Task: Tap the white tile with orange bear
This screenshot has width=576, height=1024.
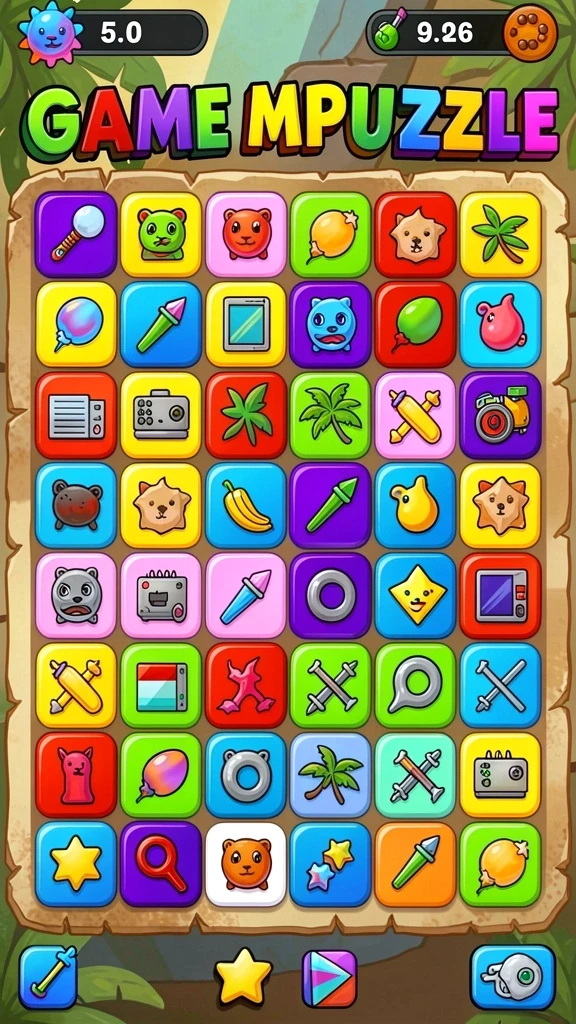Action: tap(246, 864)
